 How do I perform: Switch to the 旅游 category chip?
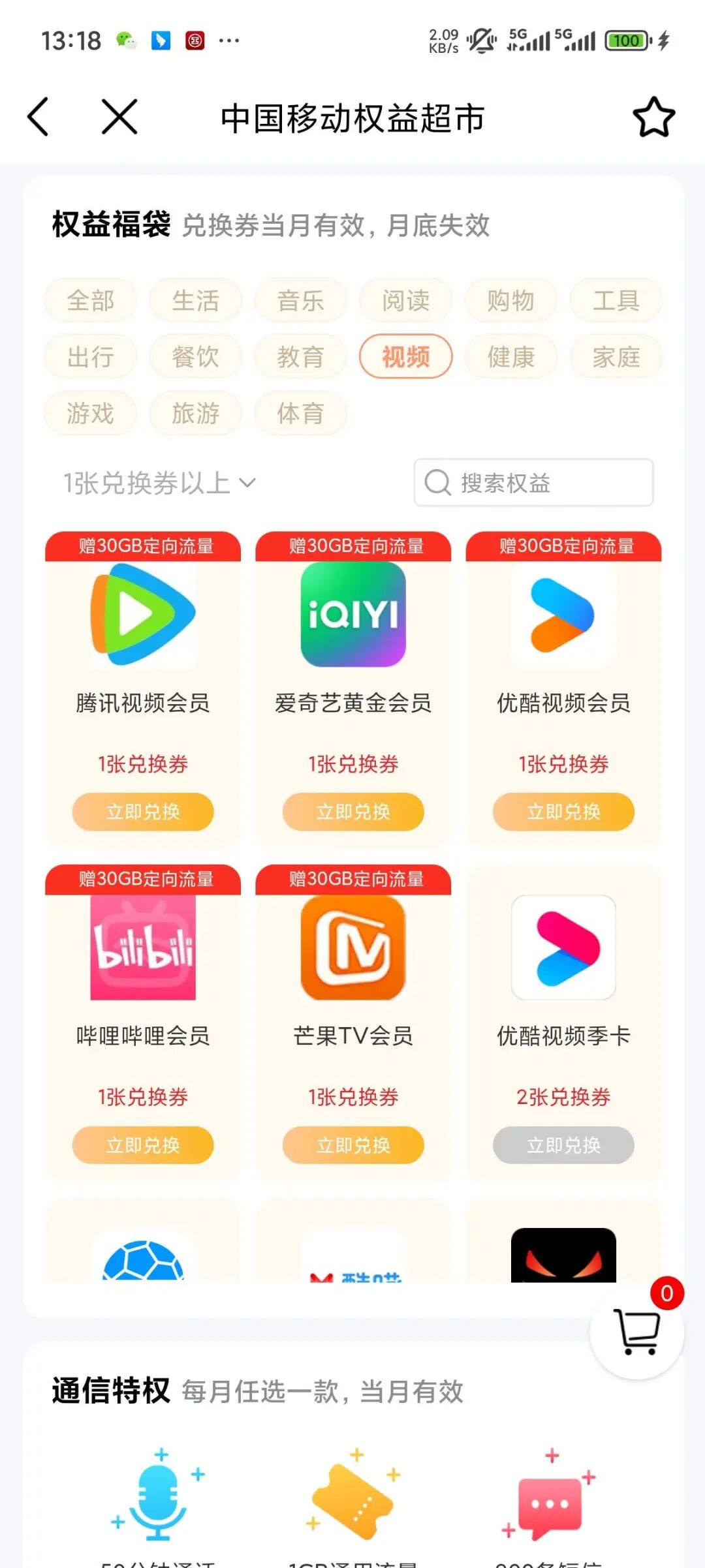pos(195,413)
